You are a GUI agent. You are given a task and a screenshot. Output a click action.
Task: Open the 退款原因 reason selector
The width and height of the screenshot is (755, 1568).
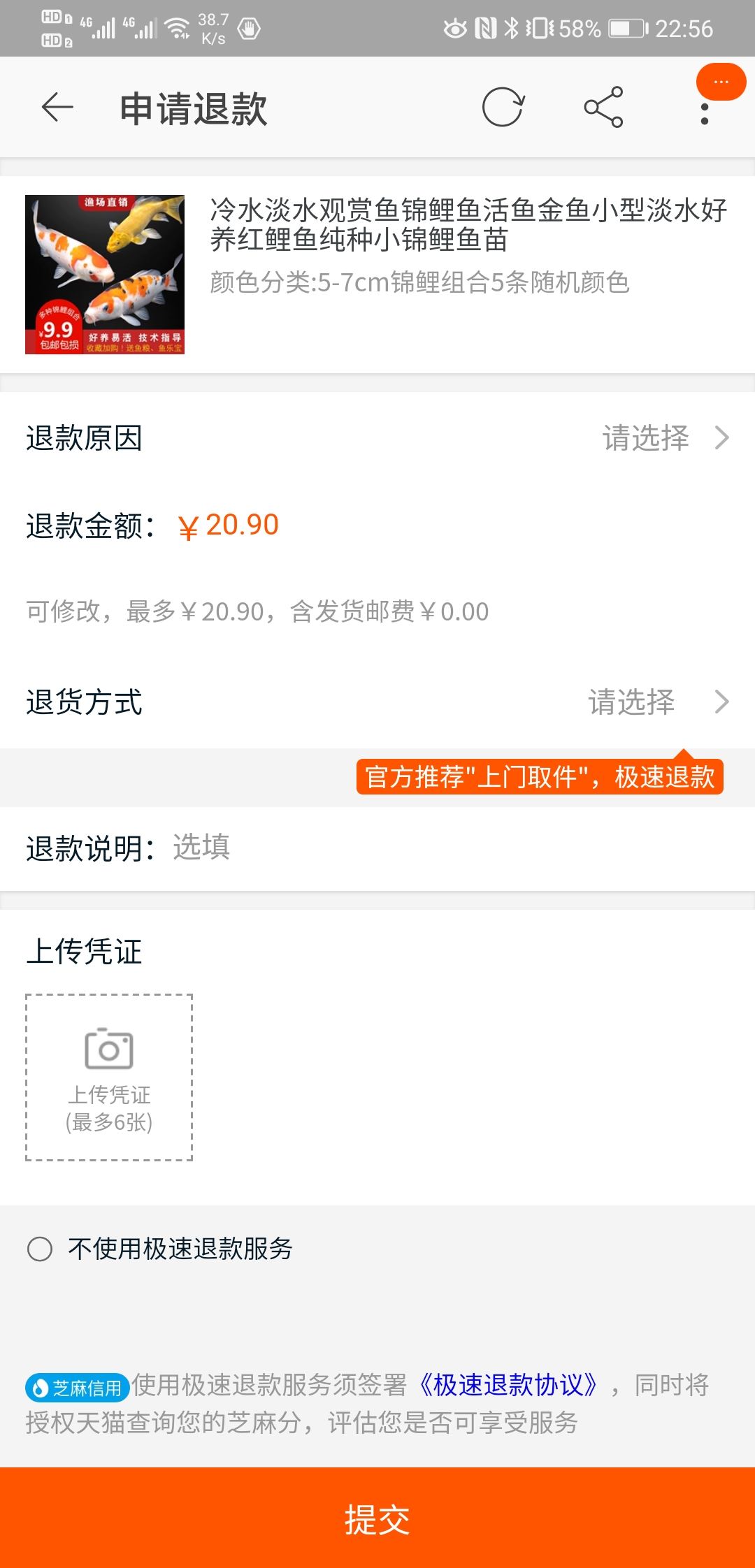tap(377, 437)
